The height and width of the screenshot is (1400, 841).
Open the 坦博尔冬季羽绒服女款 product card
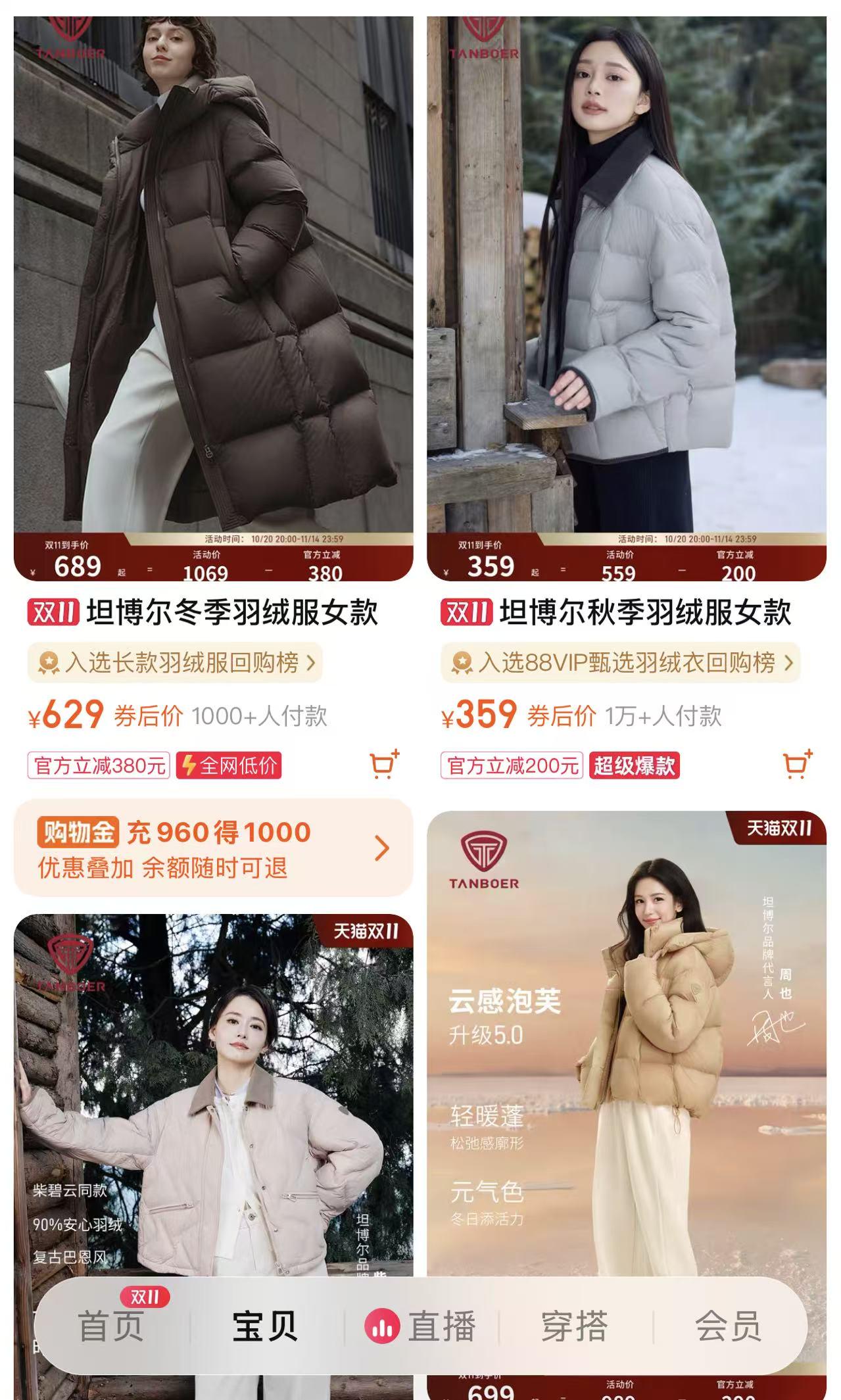pyautogui.click(x=213, y=296)
